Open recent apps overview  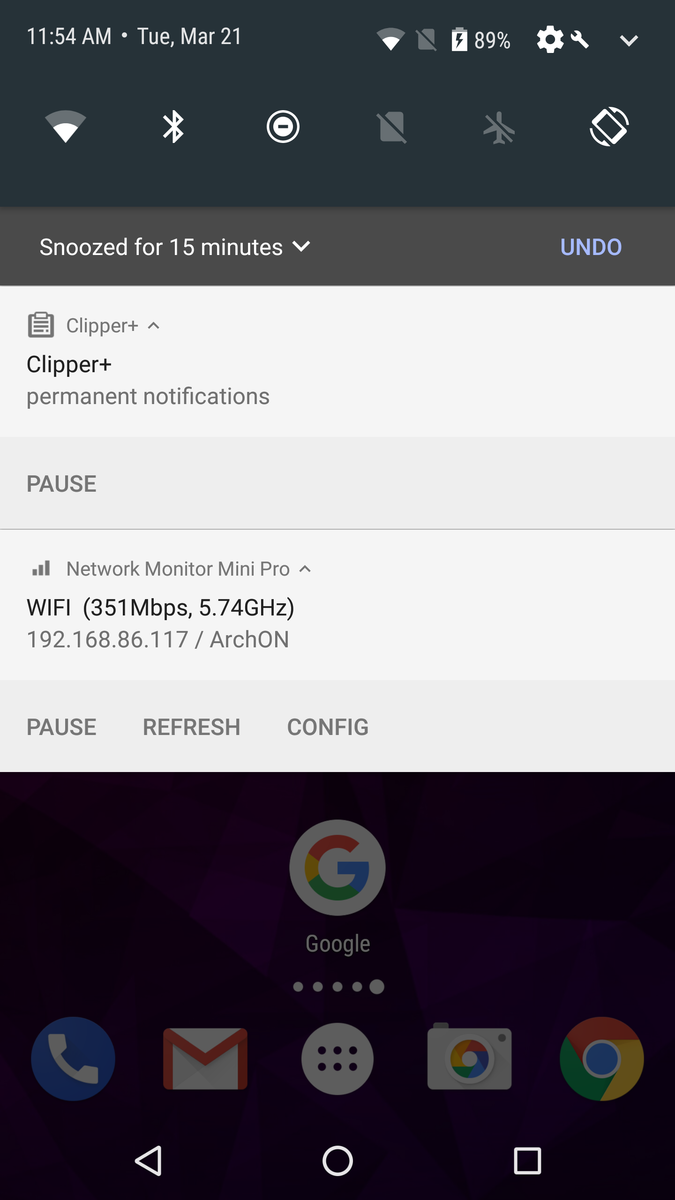pos(527,1160)
